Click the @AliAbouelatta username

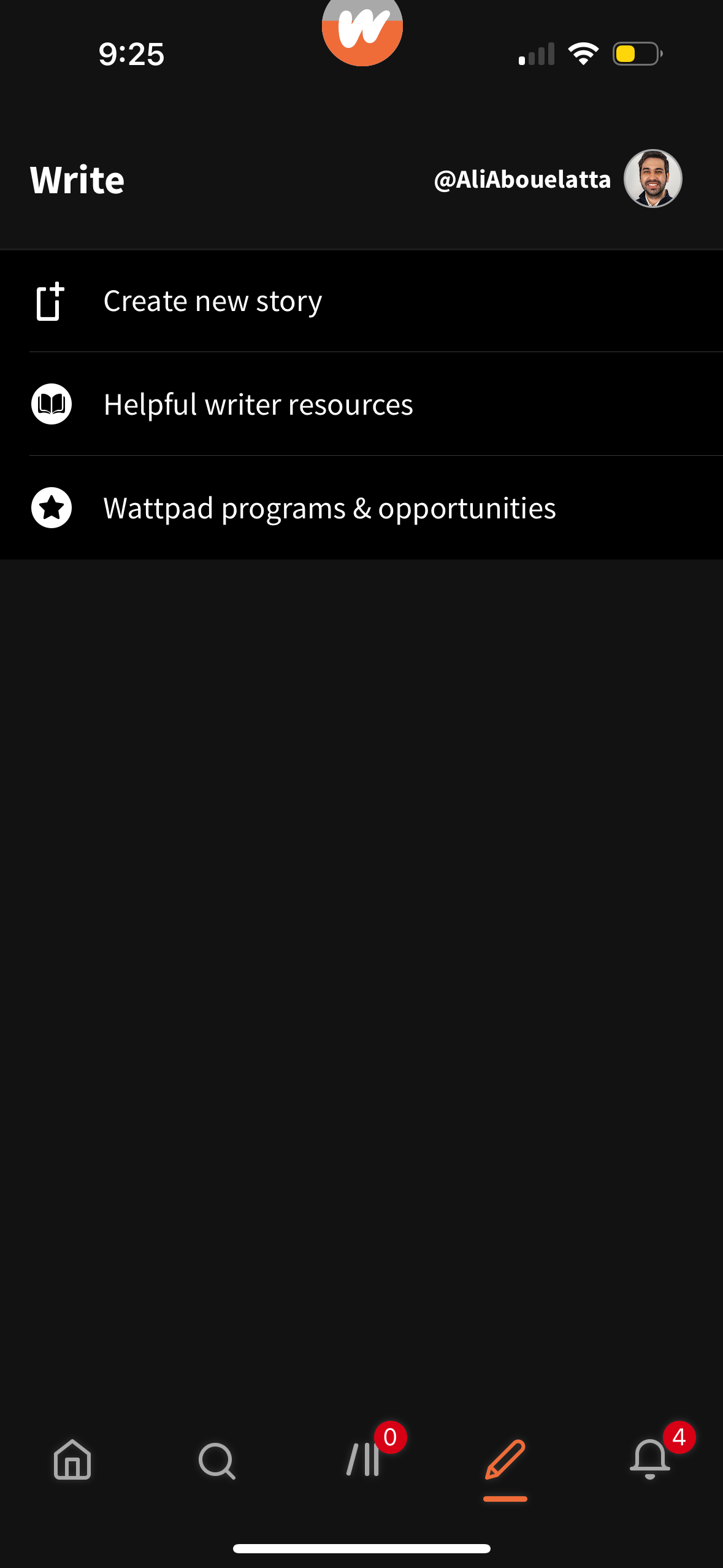pos(520,179)
